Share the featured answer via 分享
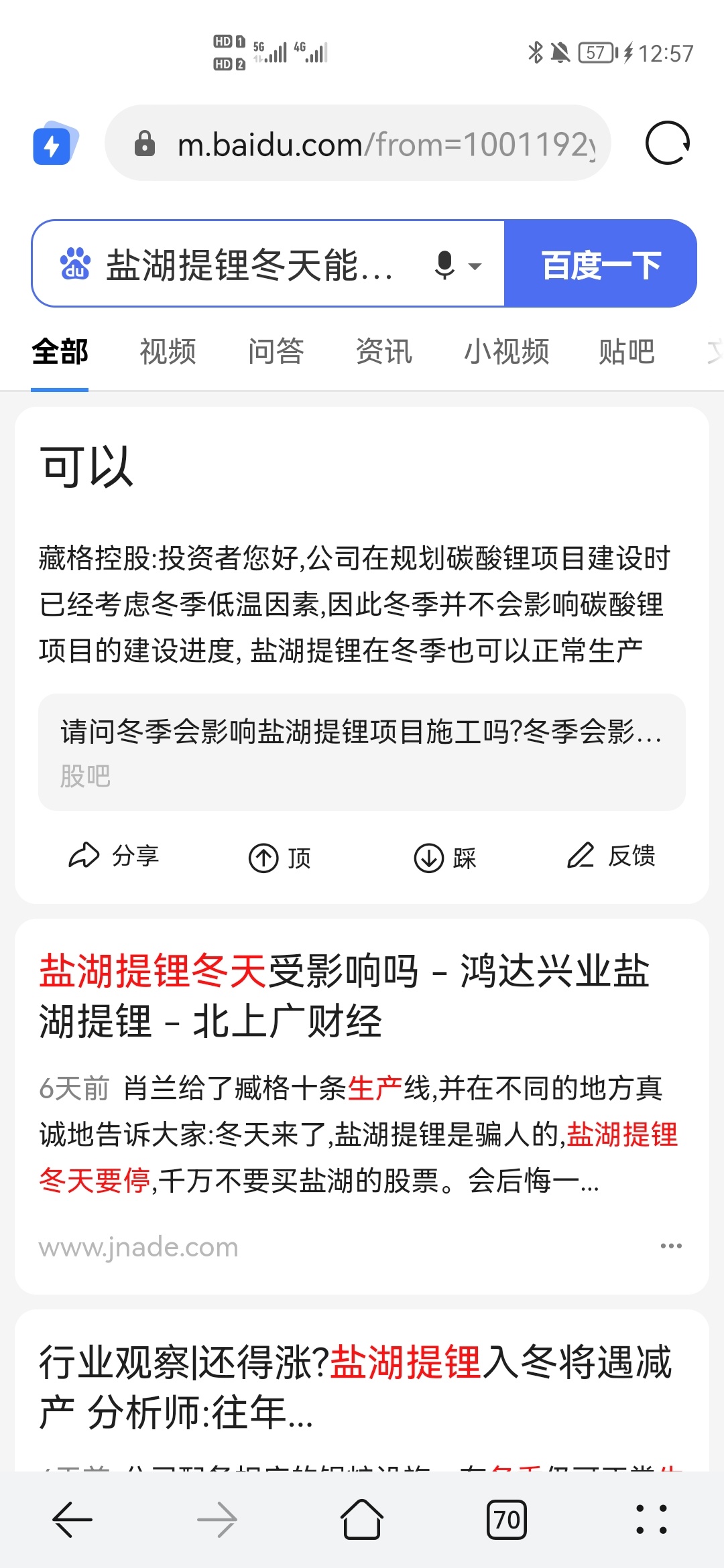This screenshot has height=1568, width=724. coord(114,856)
